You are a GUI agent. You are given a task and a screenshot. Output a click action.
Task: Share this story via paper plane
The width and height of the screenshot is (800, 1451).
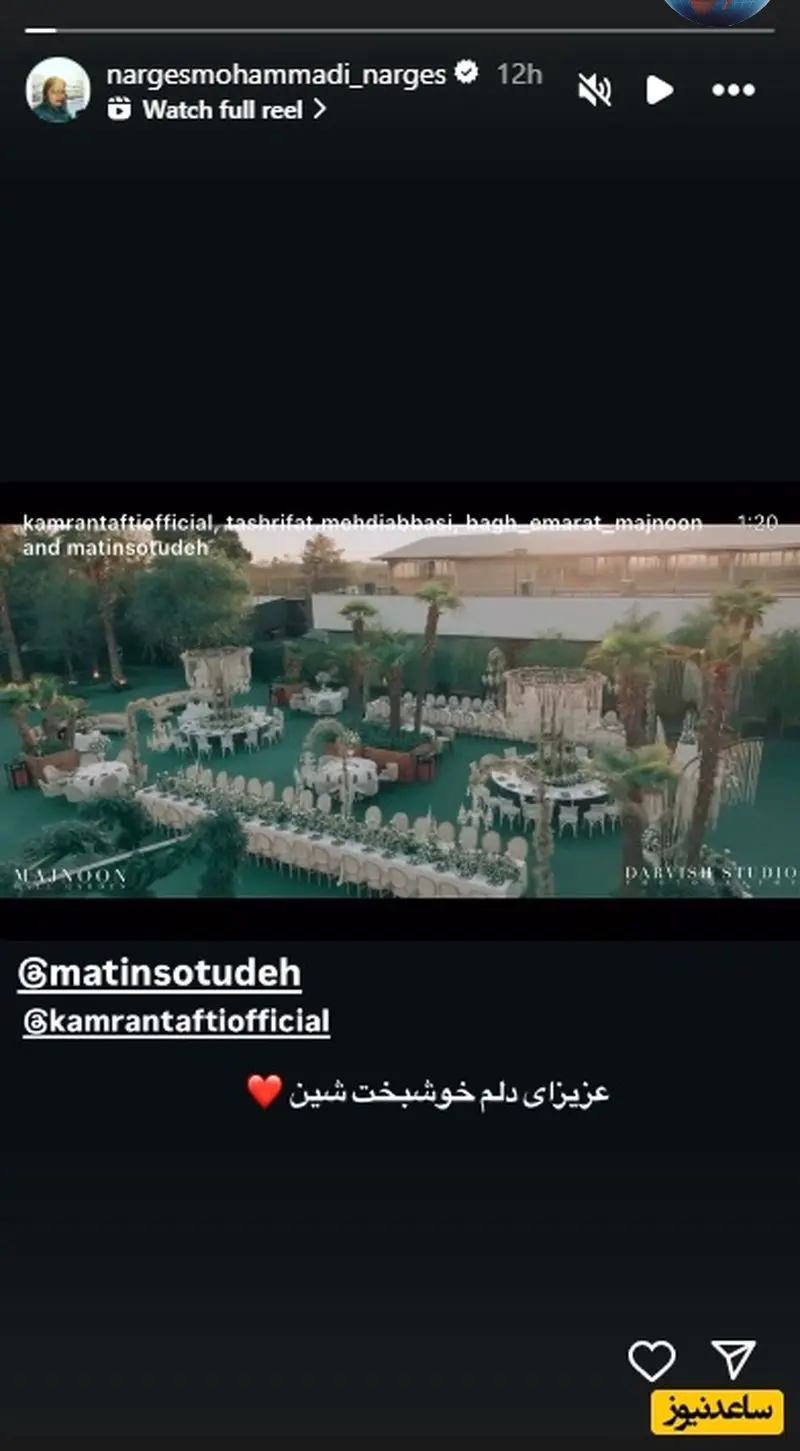[733, 1360]
